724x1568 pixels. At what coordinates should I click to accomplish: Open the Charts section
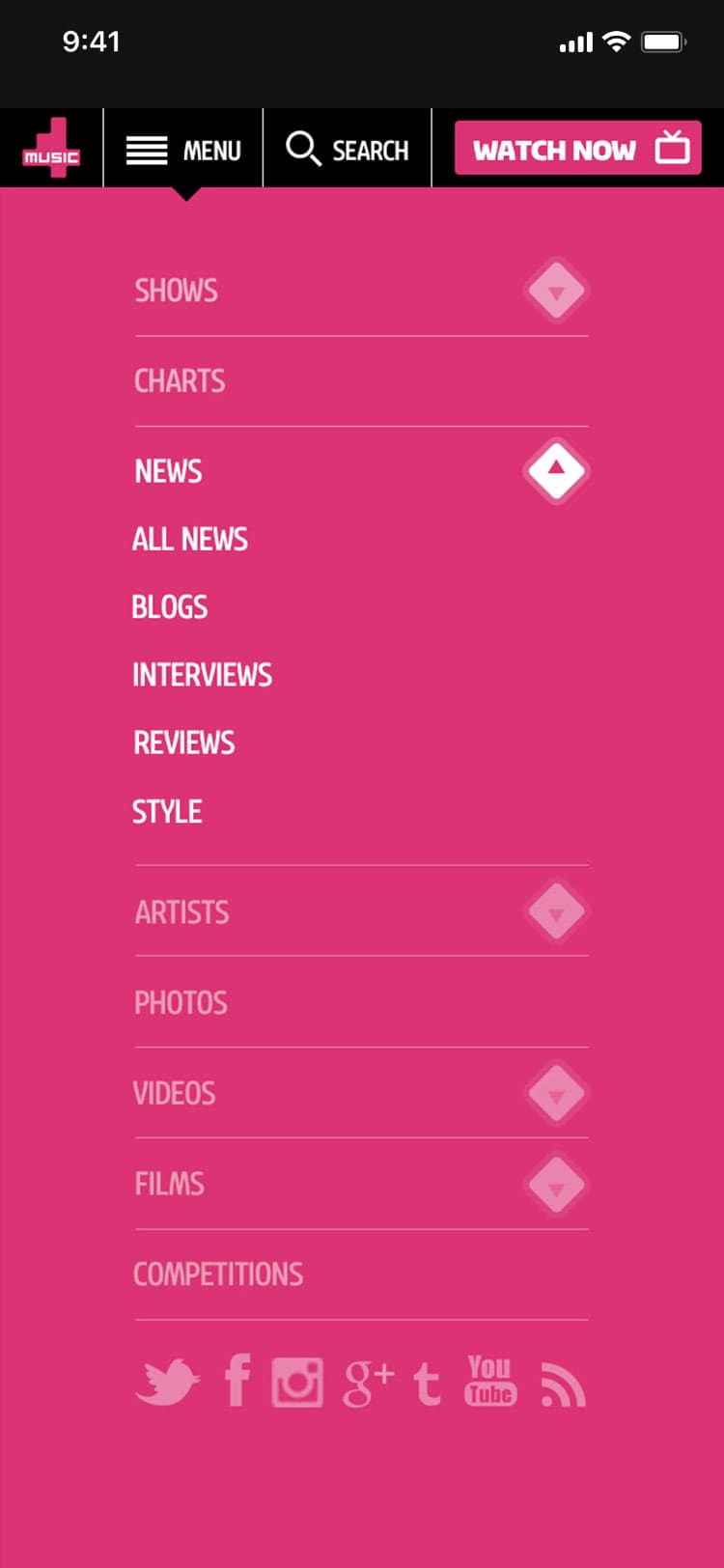click(x=180, y=381)
